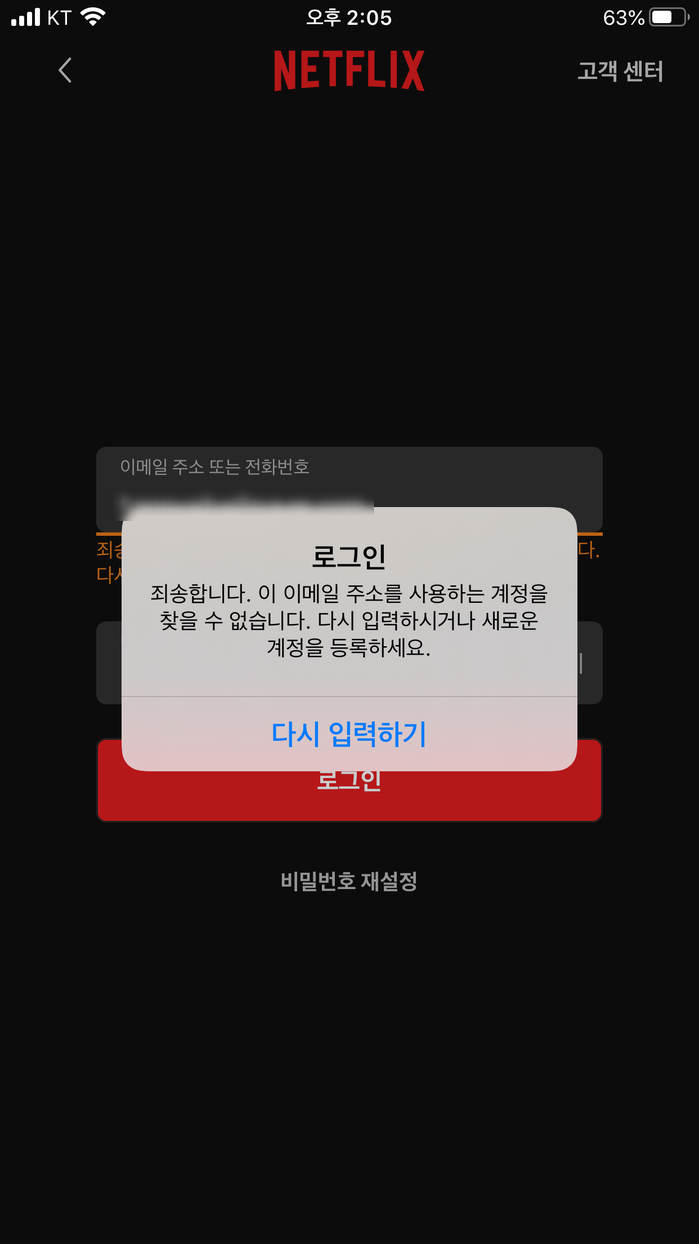Tap '다시 입력하기' in the login alert

[x=349, y=734]
